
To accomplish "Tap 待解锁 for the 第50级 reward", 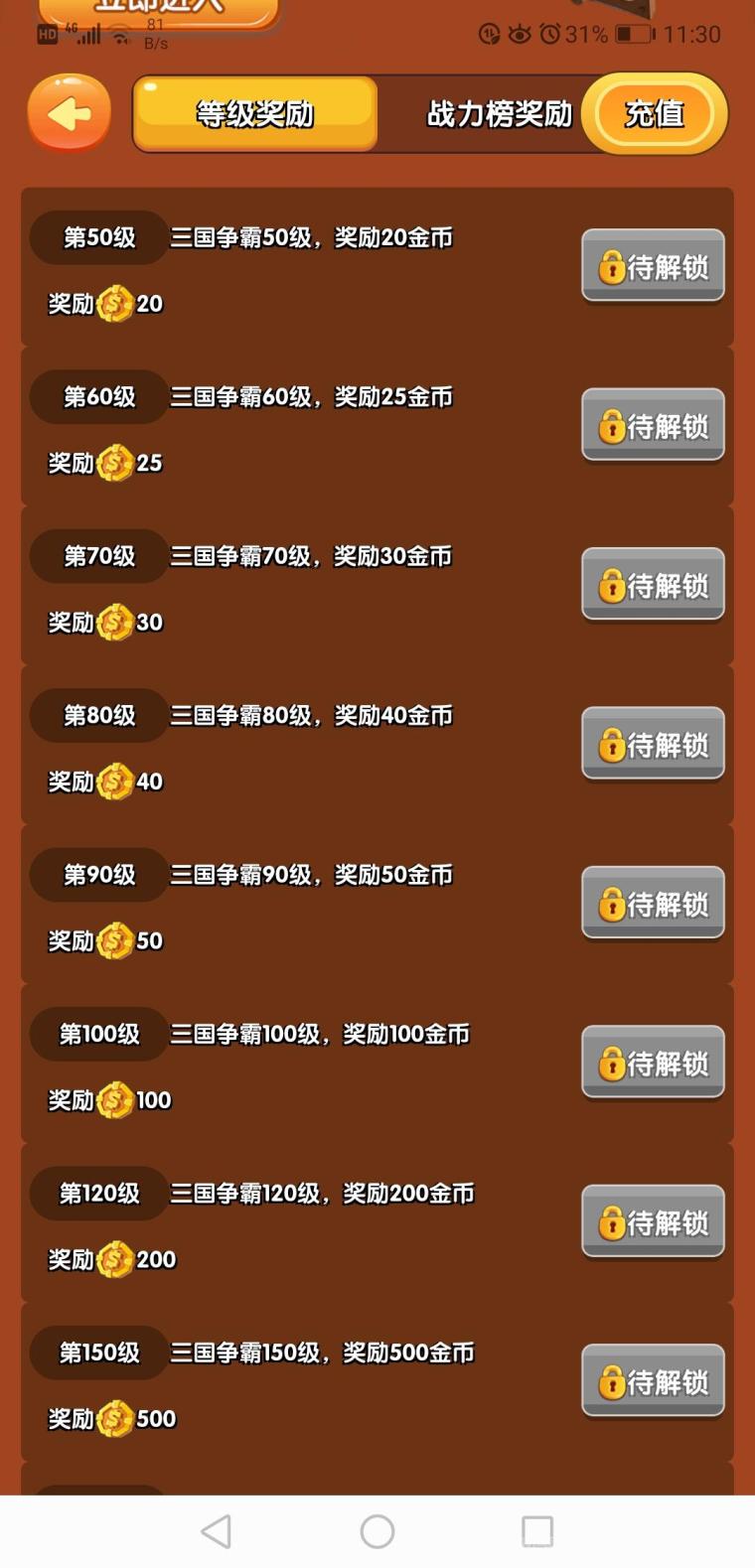I will coord(653,265).
